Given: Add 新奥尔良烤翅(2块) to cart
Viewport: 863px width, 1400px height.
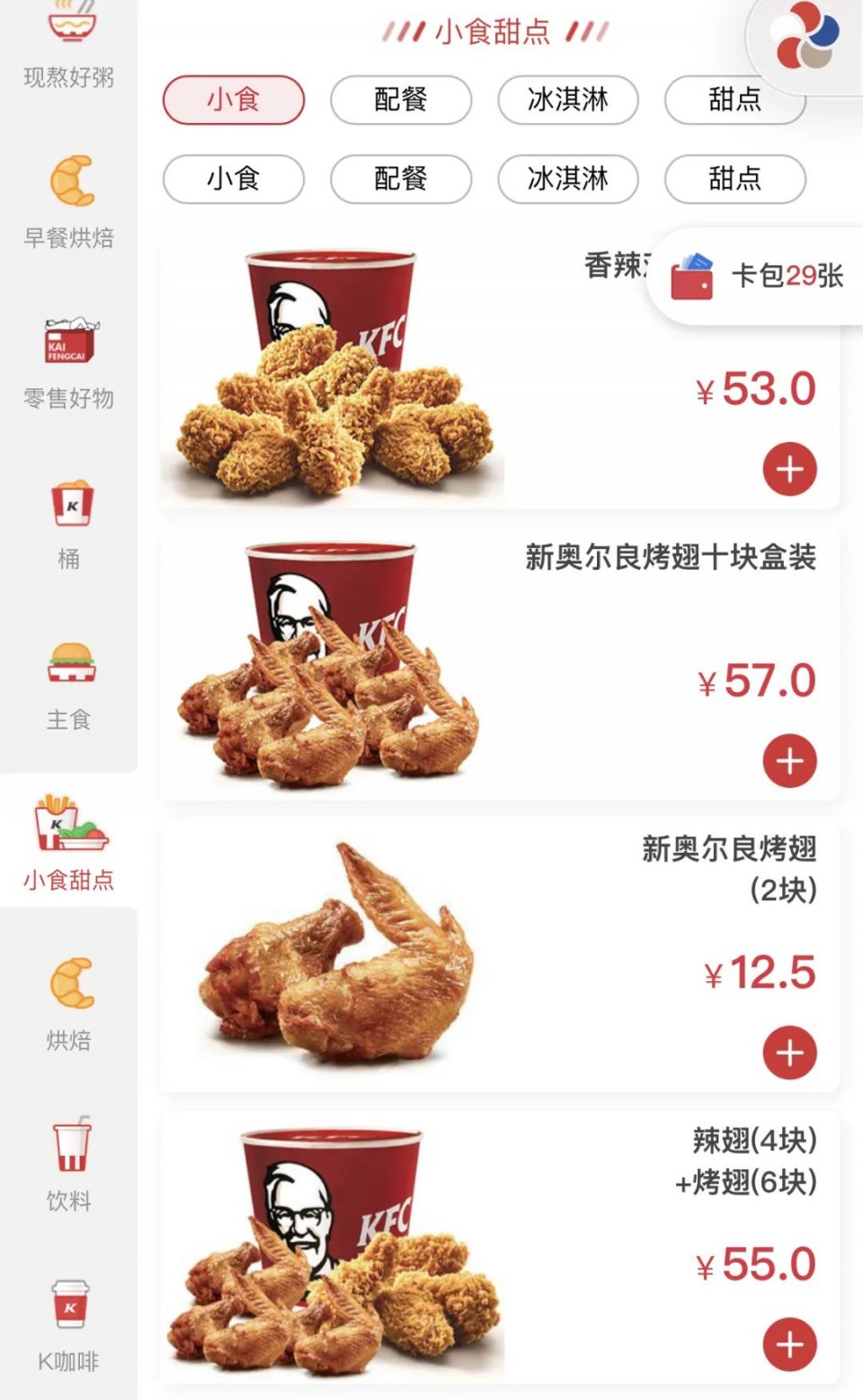Looking at the screenshot, I should [x=790, y=1051].
